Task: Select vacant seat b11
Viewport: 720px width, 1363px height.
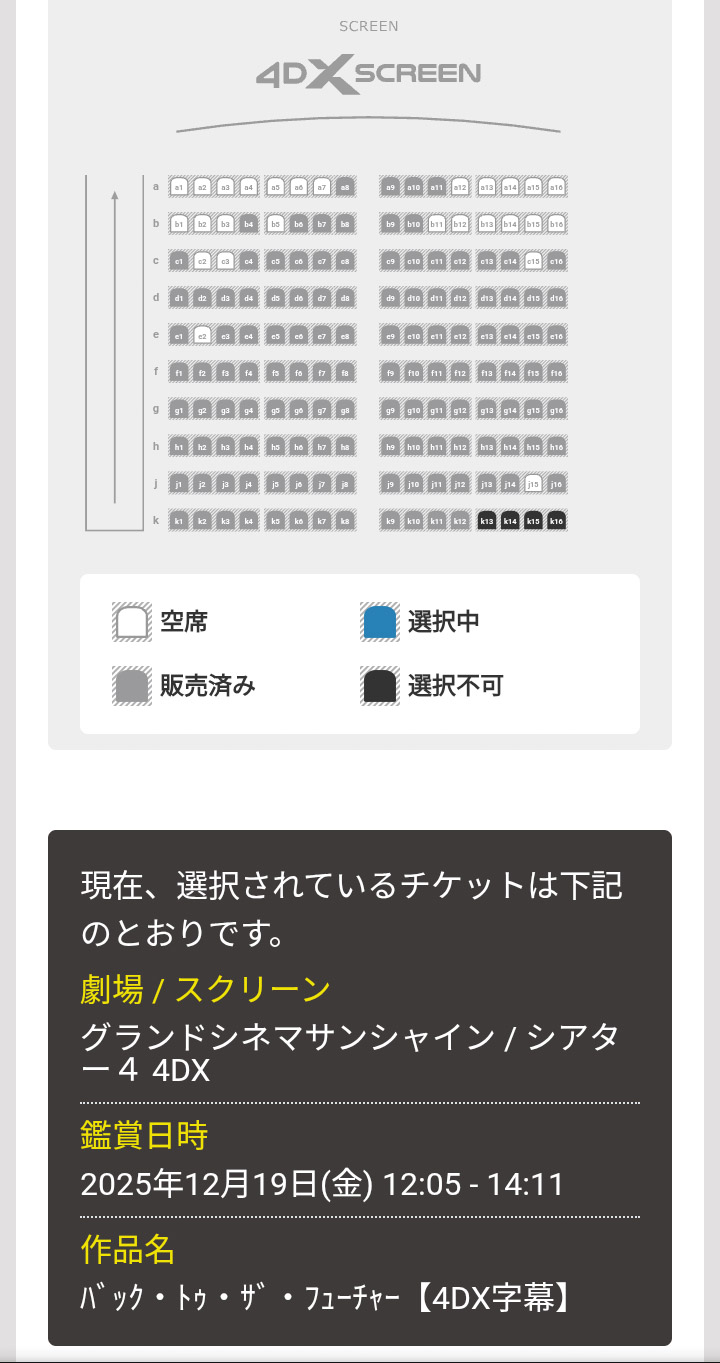Action: 437,224
